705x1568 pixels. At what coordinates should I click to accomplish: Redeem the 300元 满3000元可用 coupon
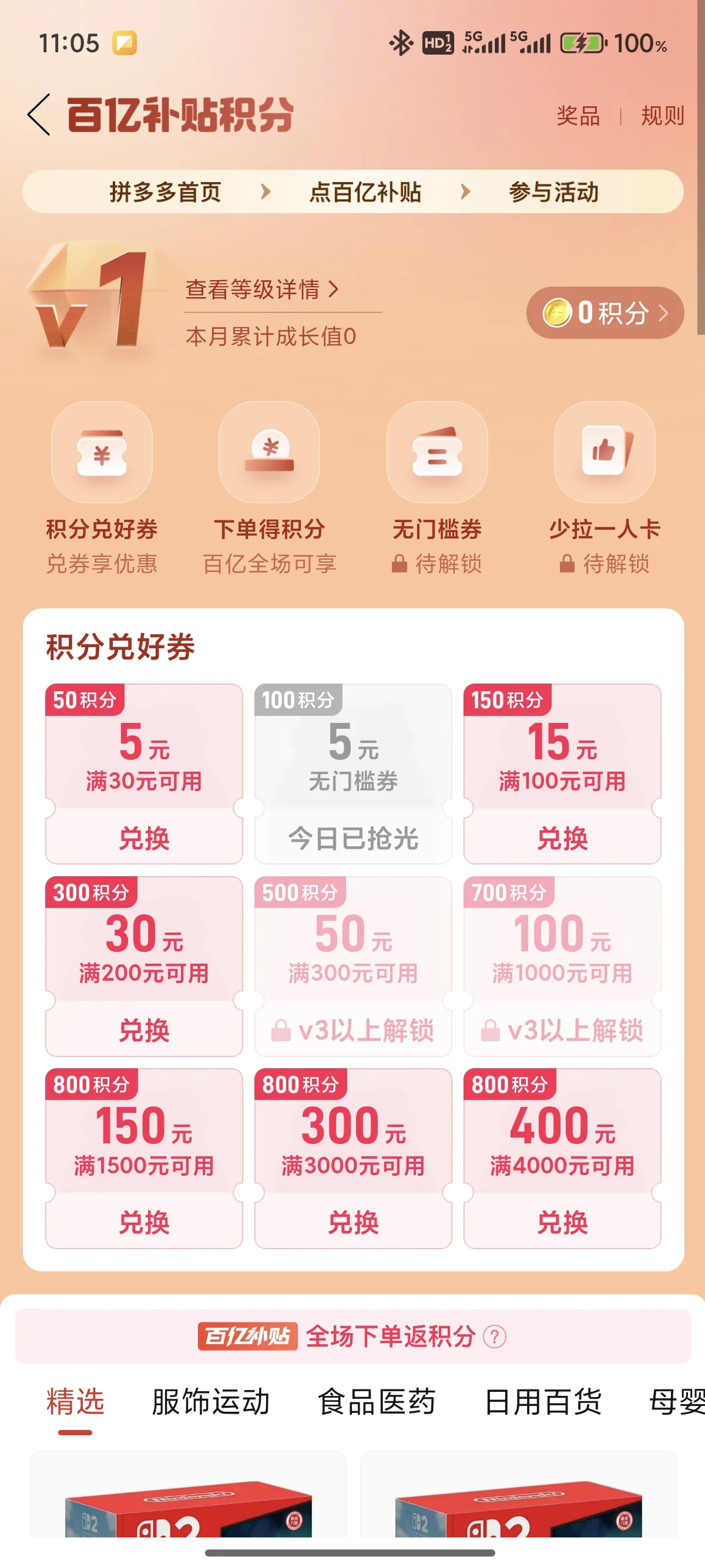coord(353,1222)
